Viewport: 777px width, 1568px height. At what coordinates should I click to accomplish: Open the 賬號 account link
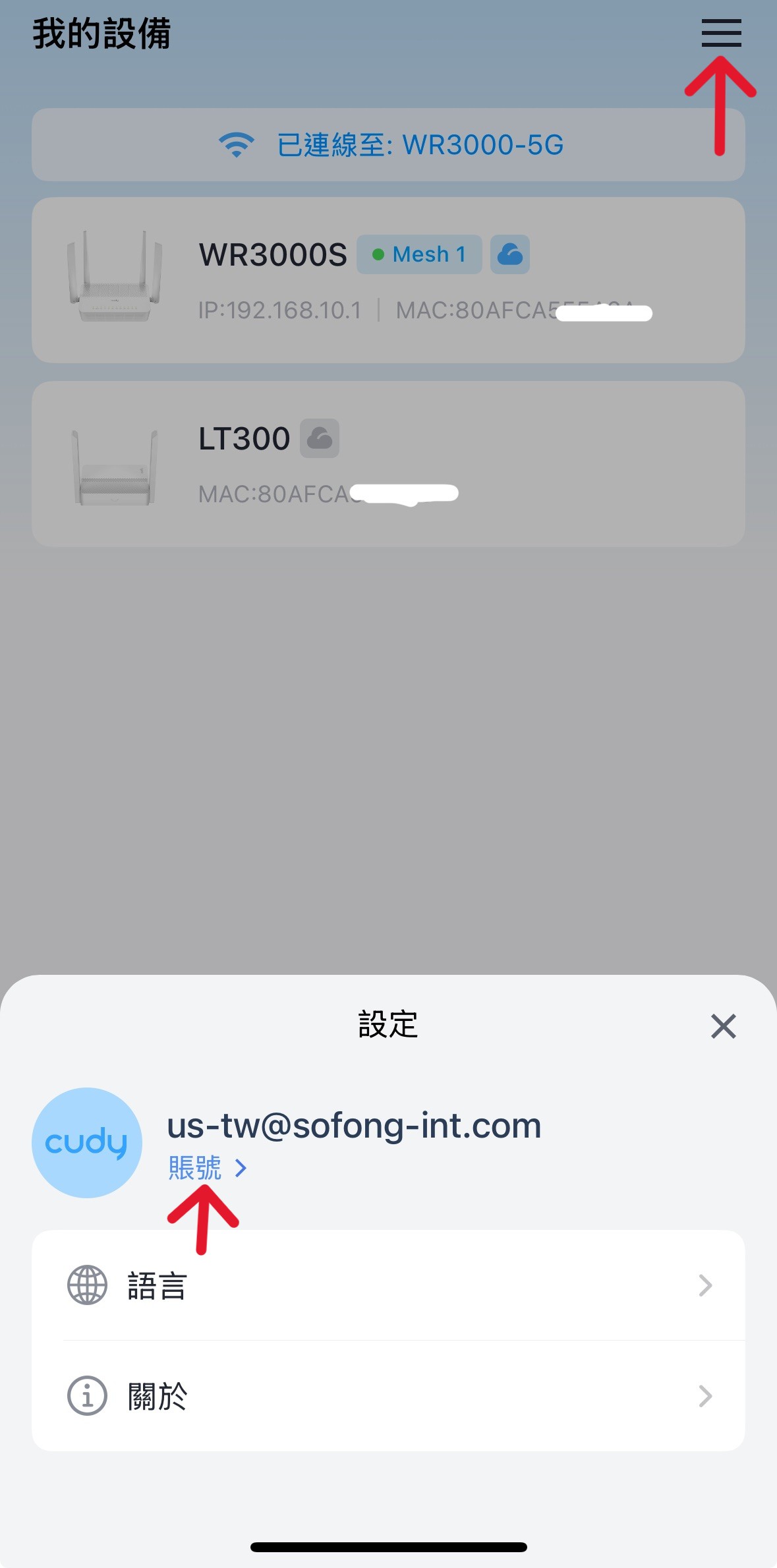click(x=208, y=1168)
